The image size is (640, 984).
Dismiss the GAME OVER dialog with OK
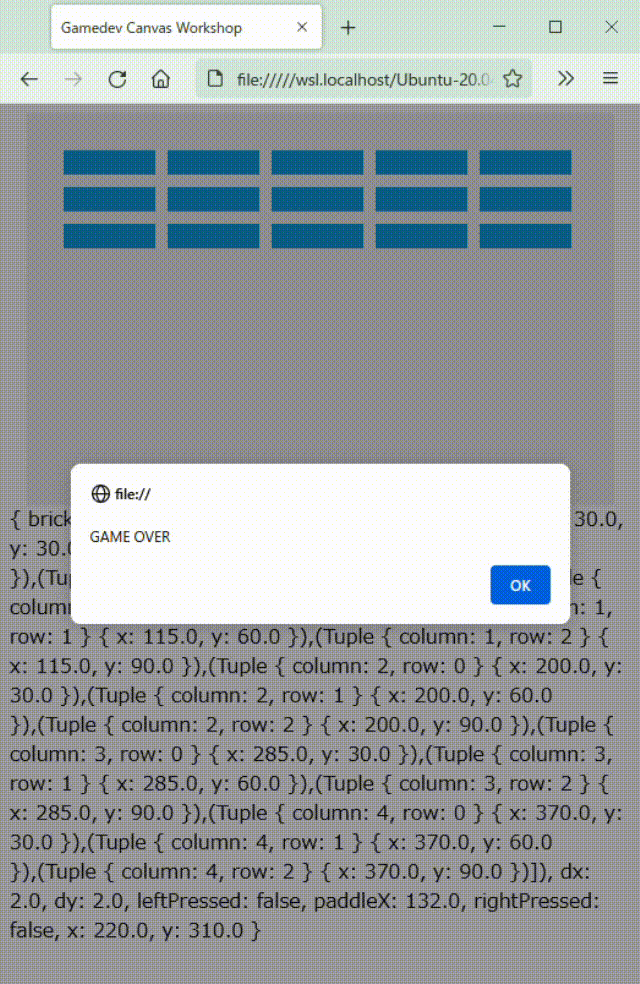520,585
